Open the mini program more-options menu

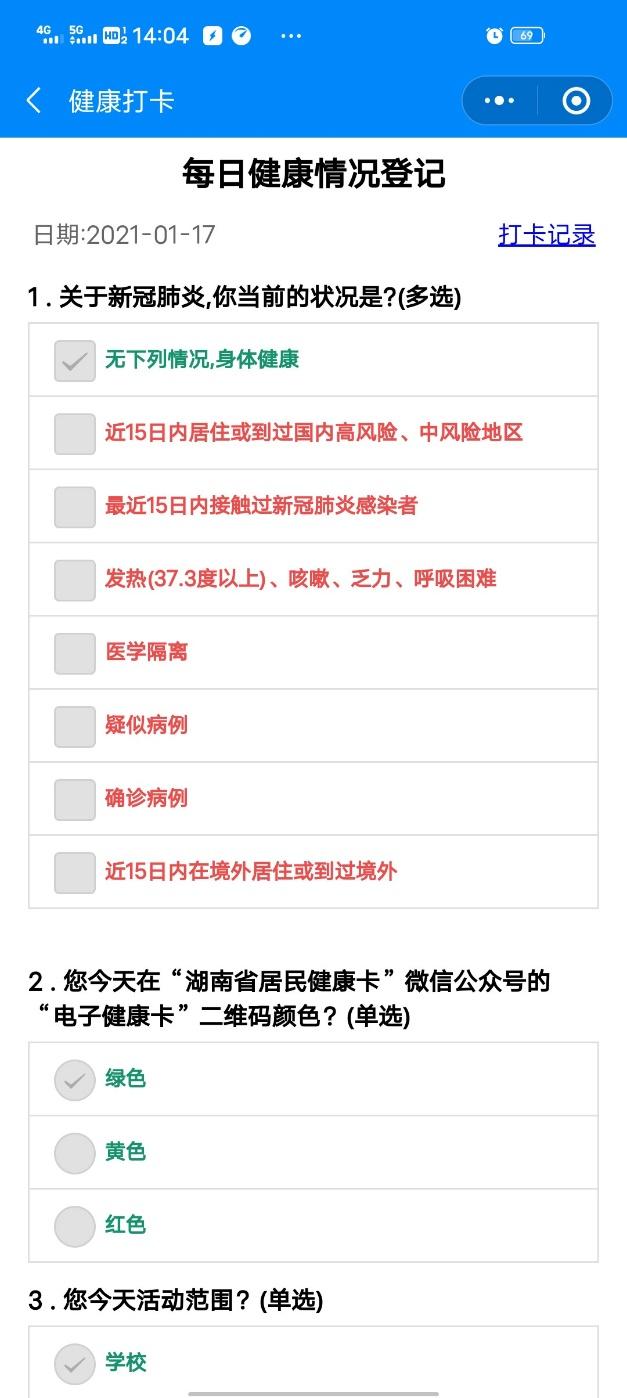pos(499,101)
